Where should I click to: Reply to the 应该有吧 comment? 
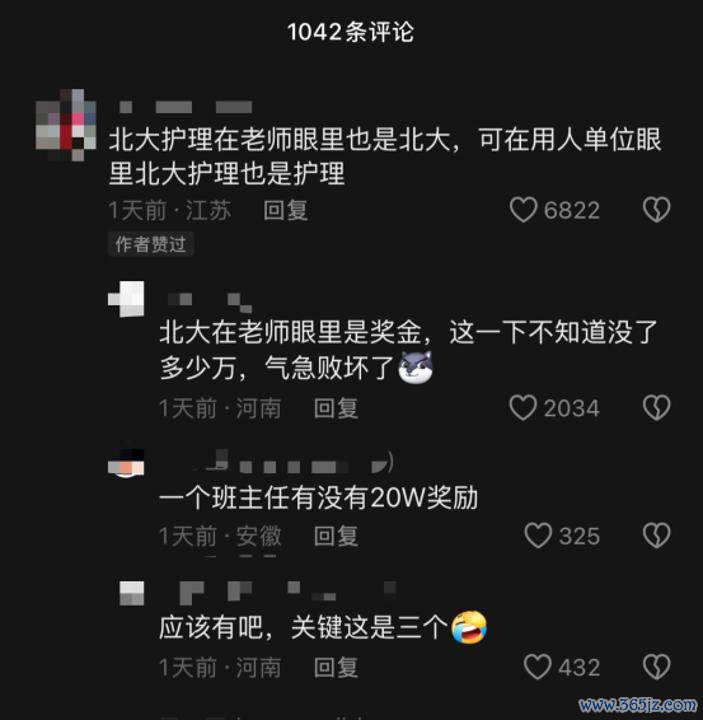pyautogui.click(x=336, y=667)
